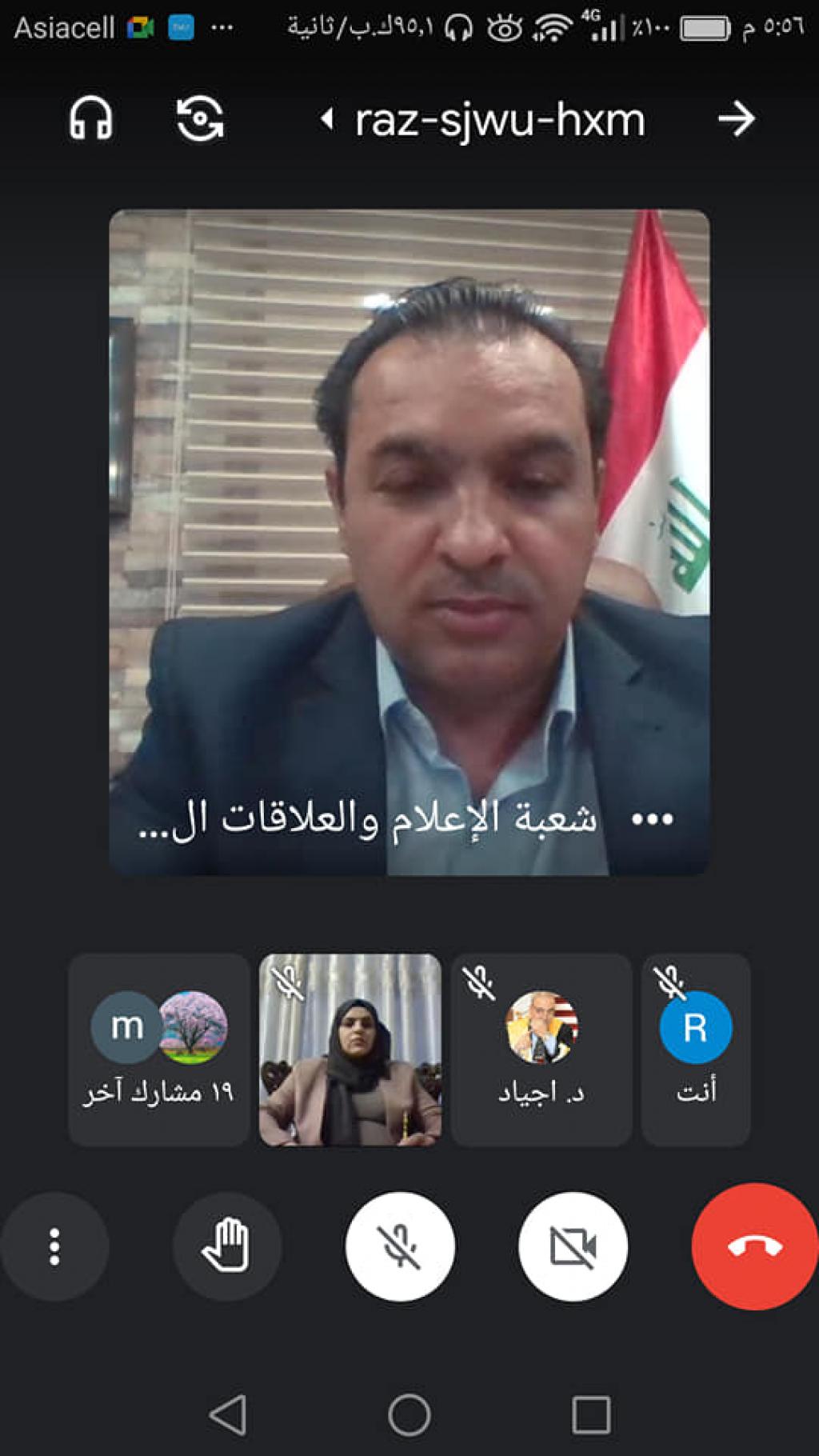Unmute your microphone
819x1456 pixels.
click(x=400, y=1246)
